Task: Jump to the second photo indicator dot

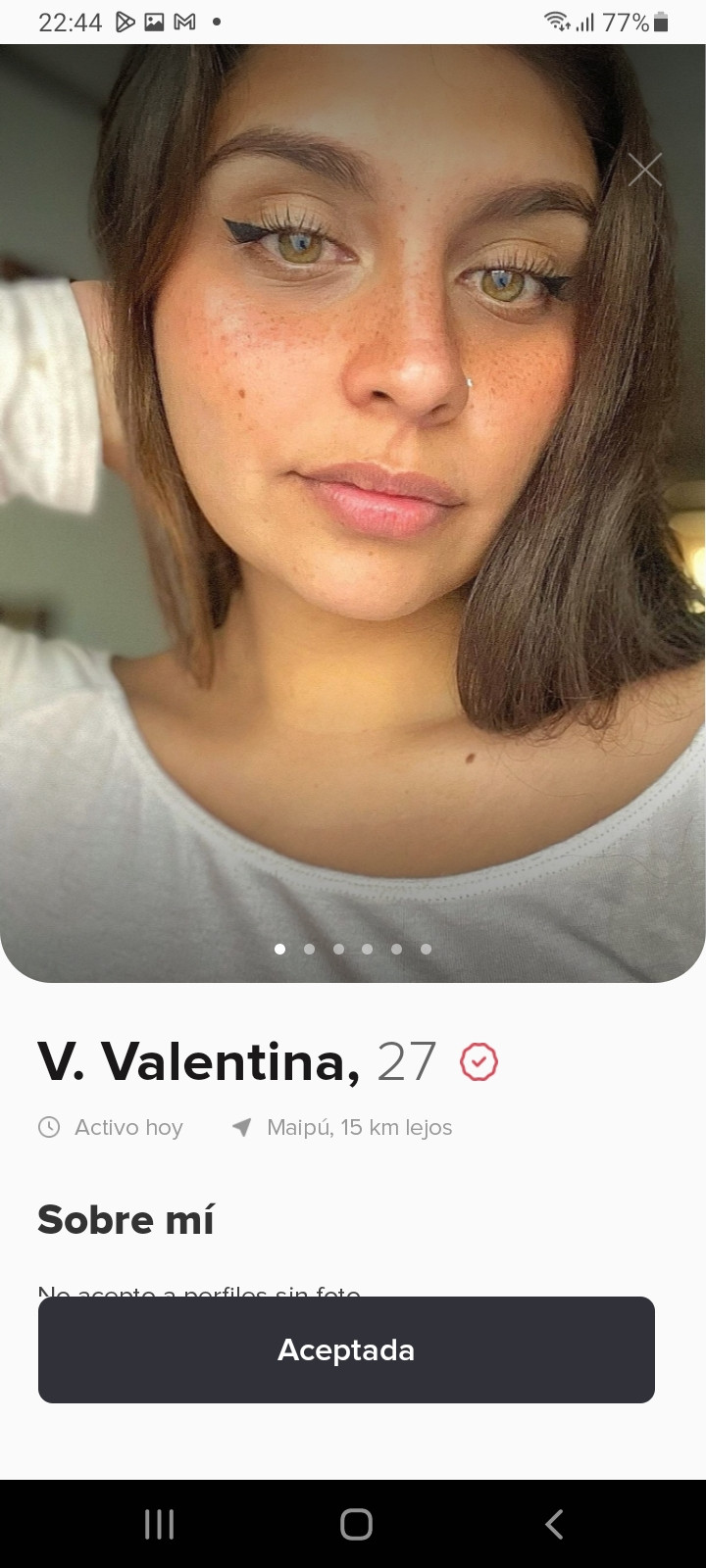Action: [309, 949]
